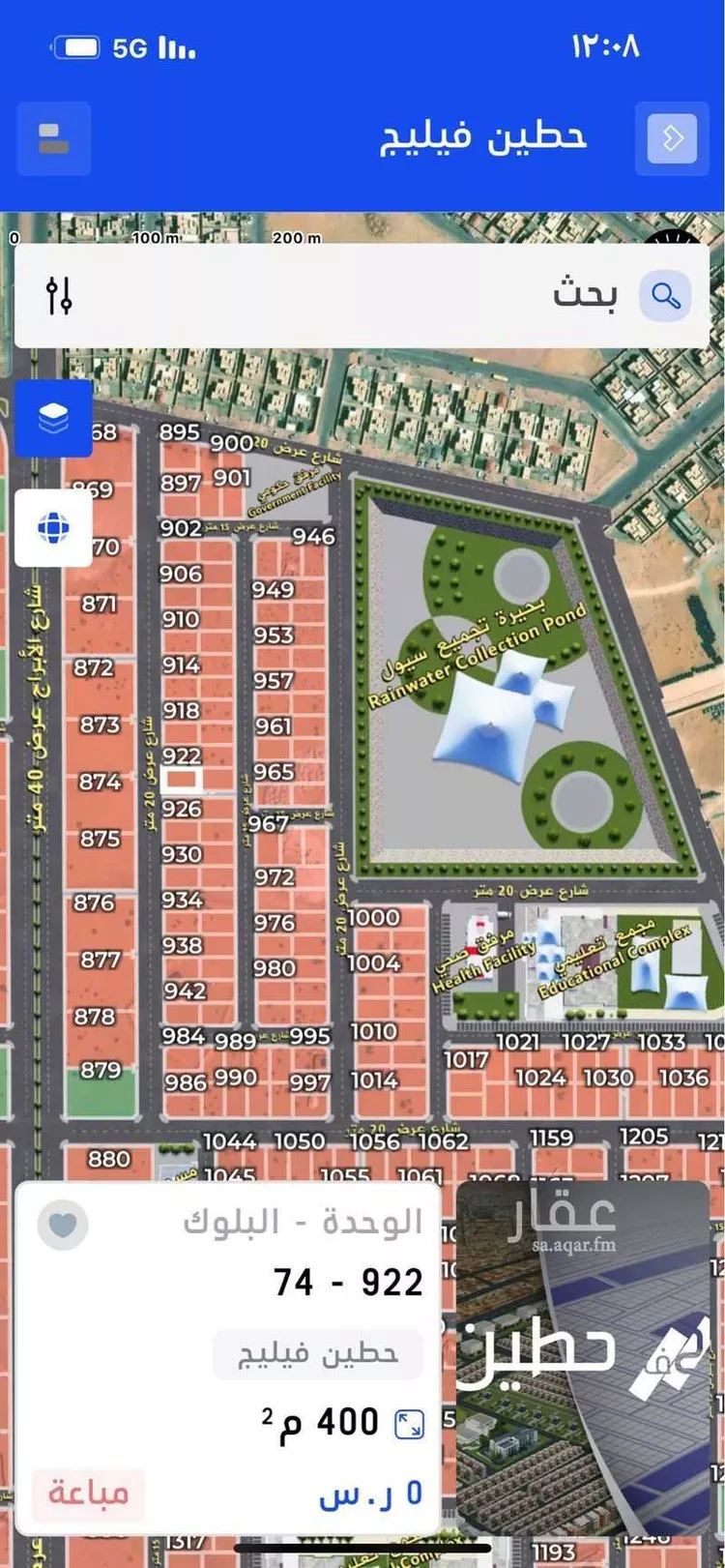Open the map layers button
This screenshot has width=725, height=1568.
pyautogui.click(x=53, y=419)
